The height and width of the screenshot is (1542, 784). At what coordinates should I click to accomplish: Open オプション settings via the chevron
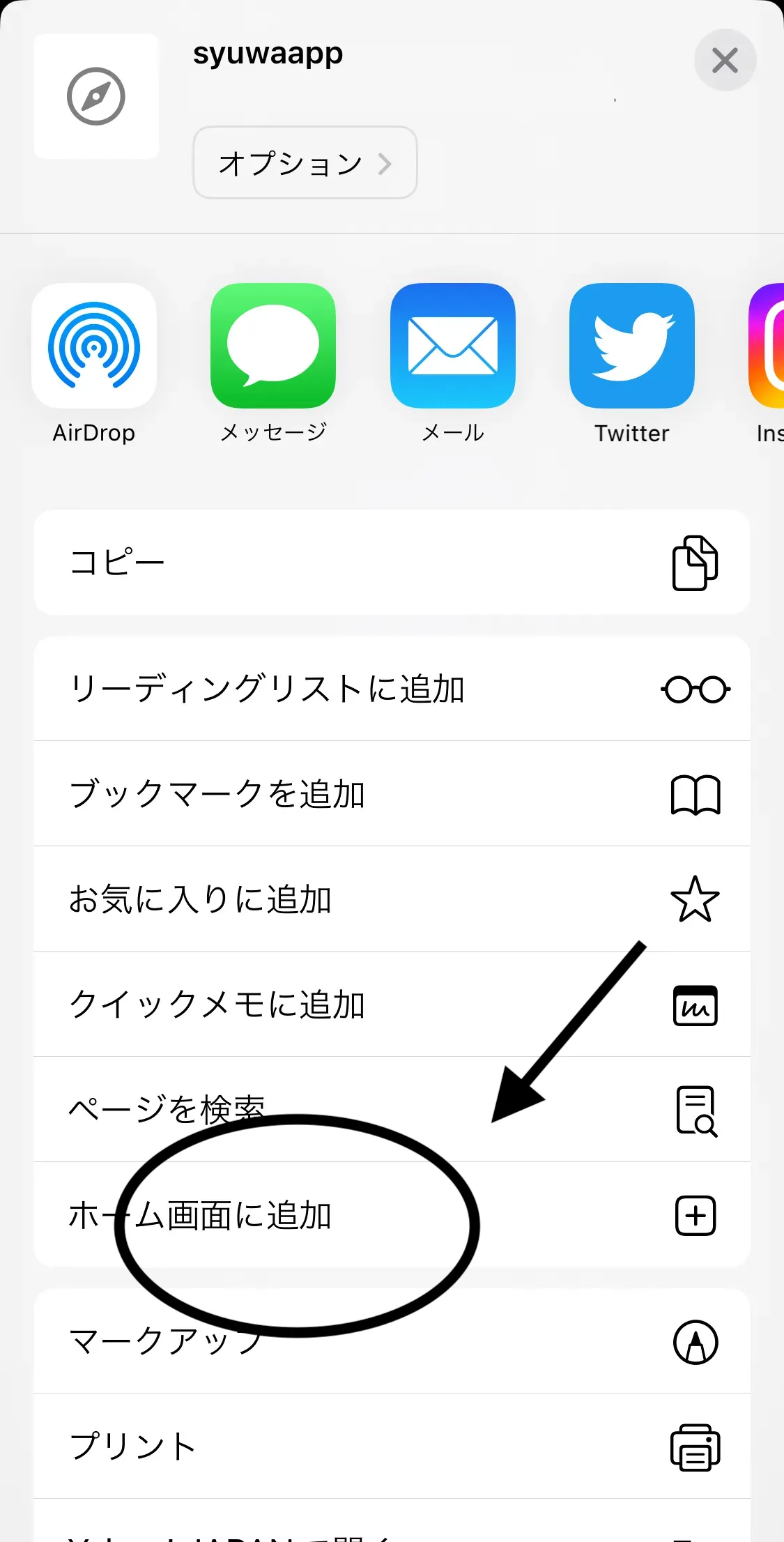click(305, 162)
